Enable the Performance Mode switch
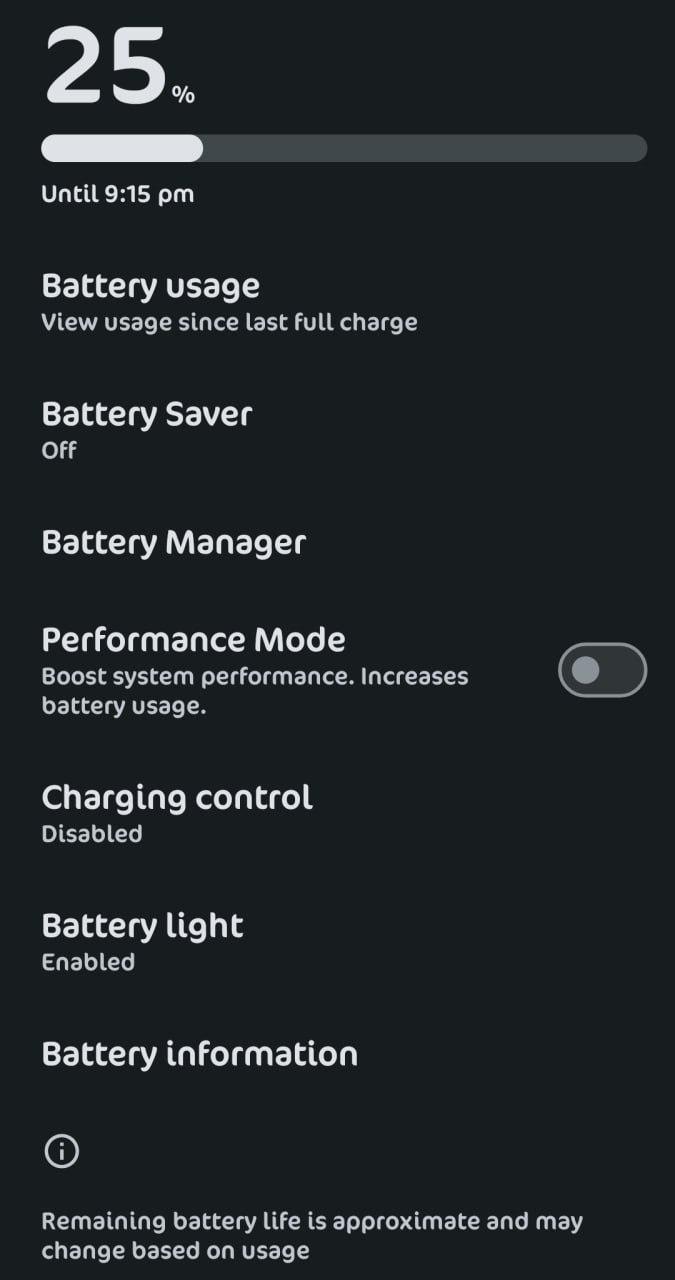The image size is (675, 1280). pyautogui.click(x=602, y=670)
